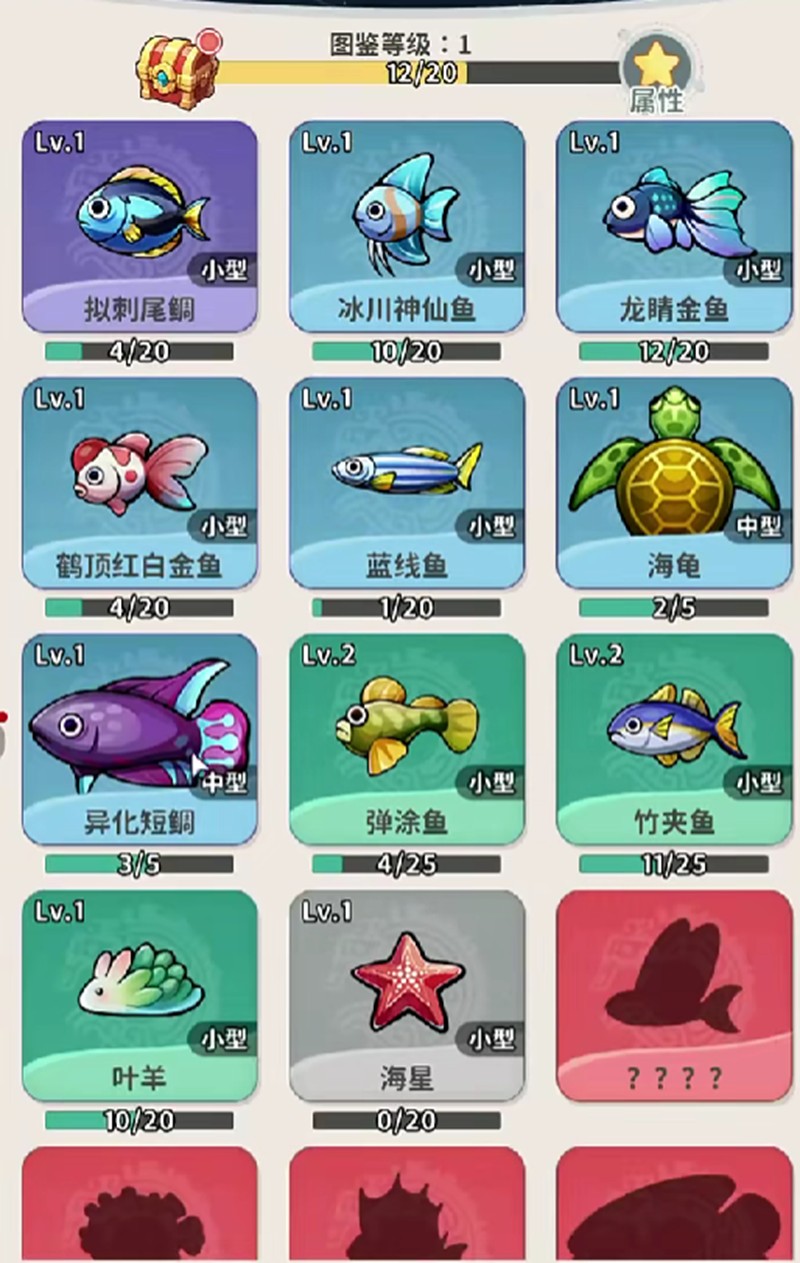
Task: Open the 叶羊 card
Action: pos(140,995)
